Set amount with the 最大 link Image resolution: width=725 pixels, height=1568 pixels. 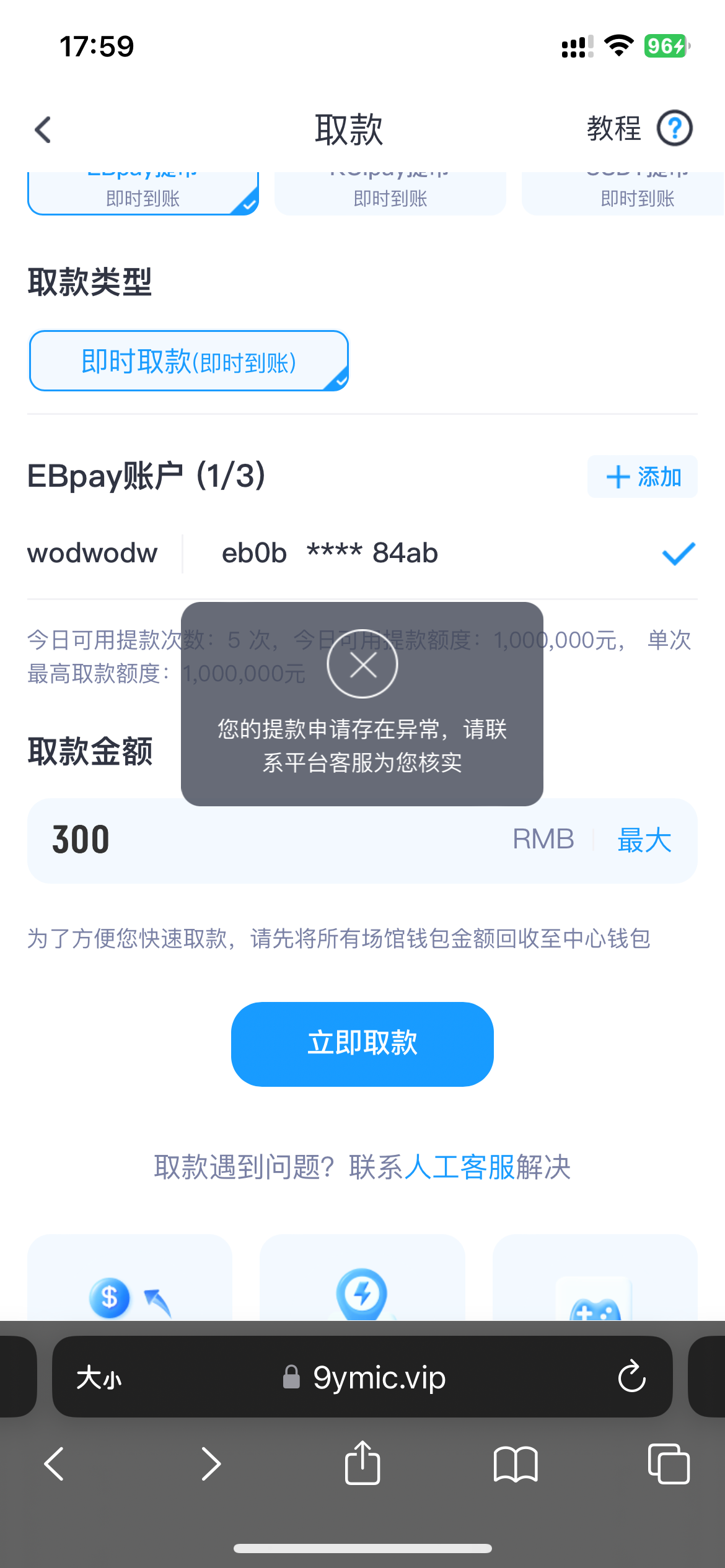(644, 840)
